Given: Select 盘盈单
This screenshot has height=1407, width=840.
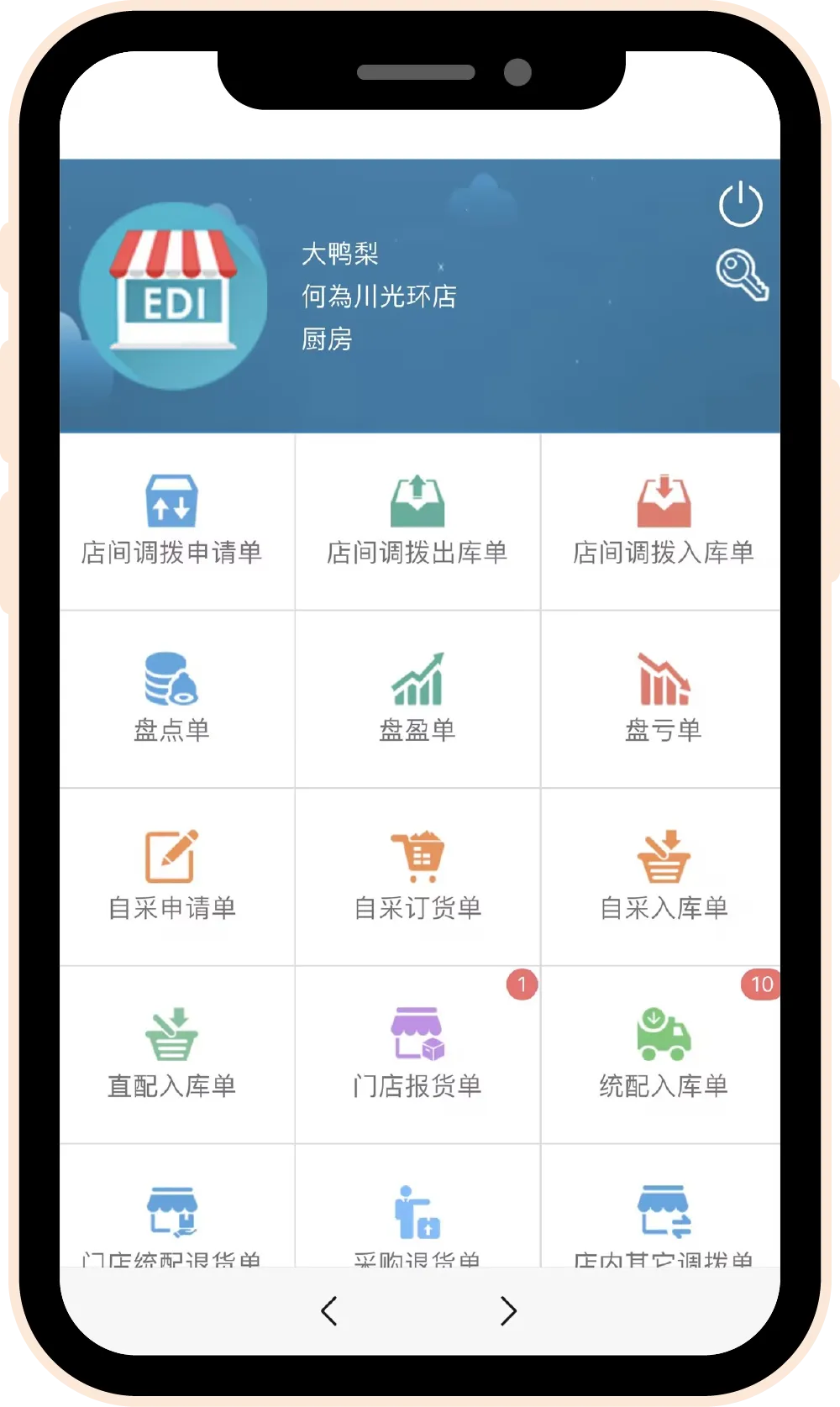Looking at the screenshot, I should pyautogui.click(x=417, y=700).
